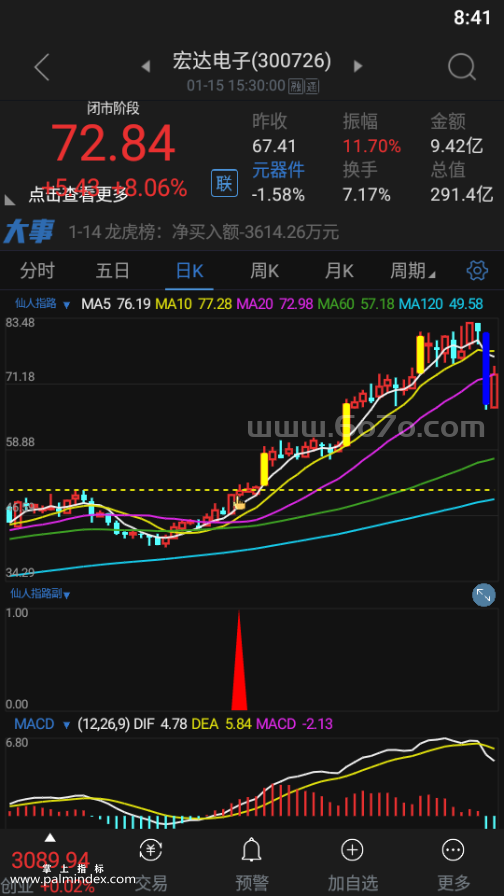The height and width of the screenshot is (896, 504).
Task: Expand the chart to full screen
Action: pos(483,595)
